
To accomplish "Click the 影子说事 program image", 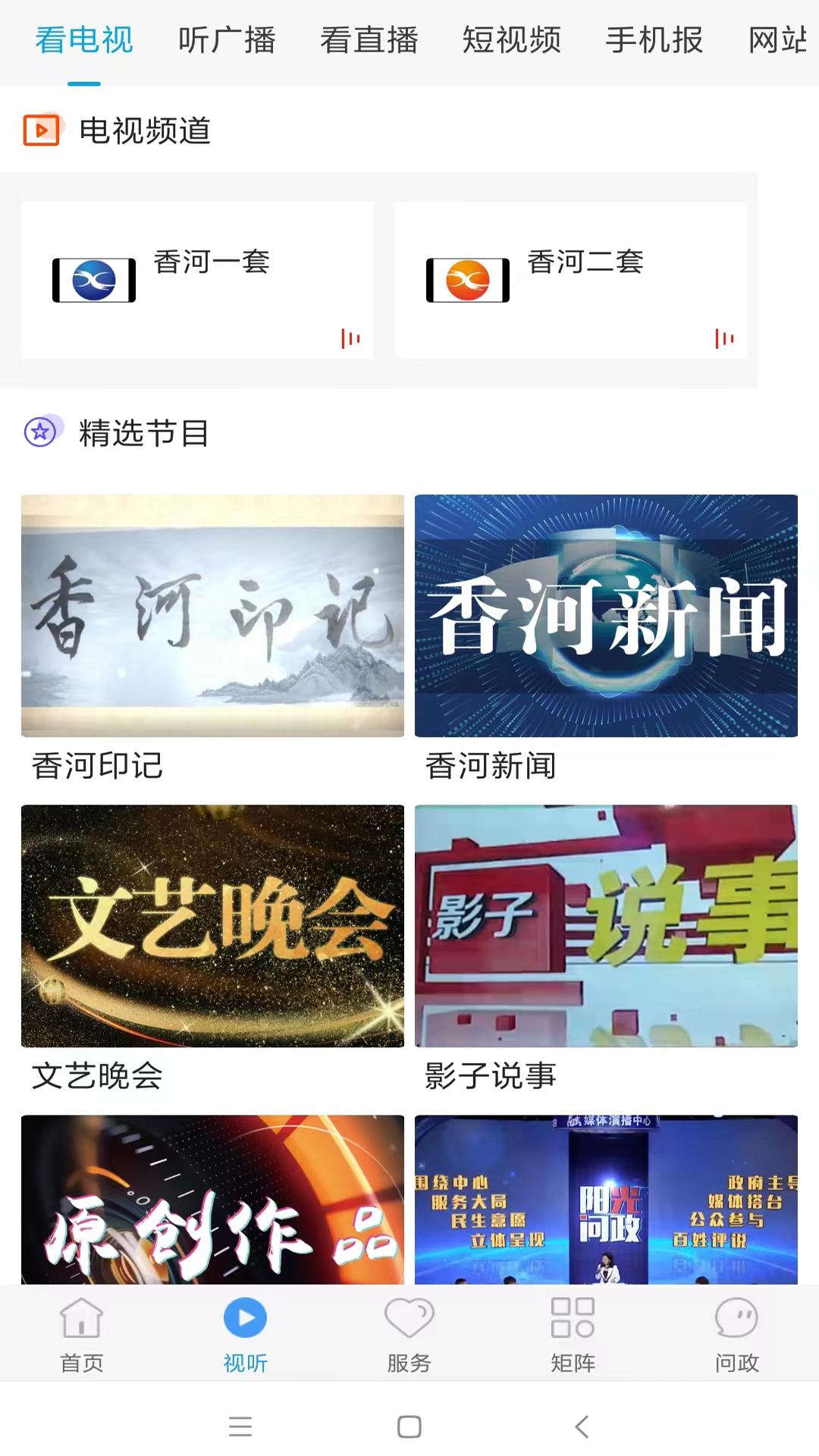I will coord(607,924).
